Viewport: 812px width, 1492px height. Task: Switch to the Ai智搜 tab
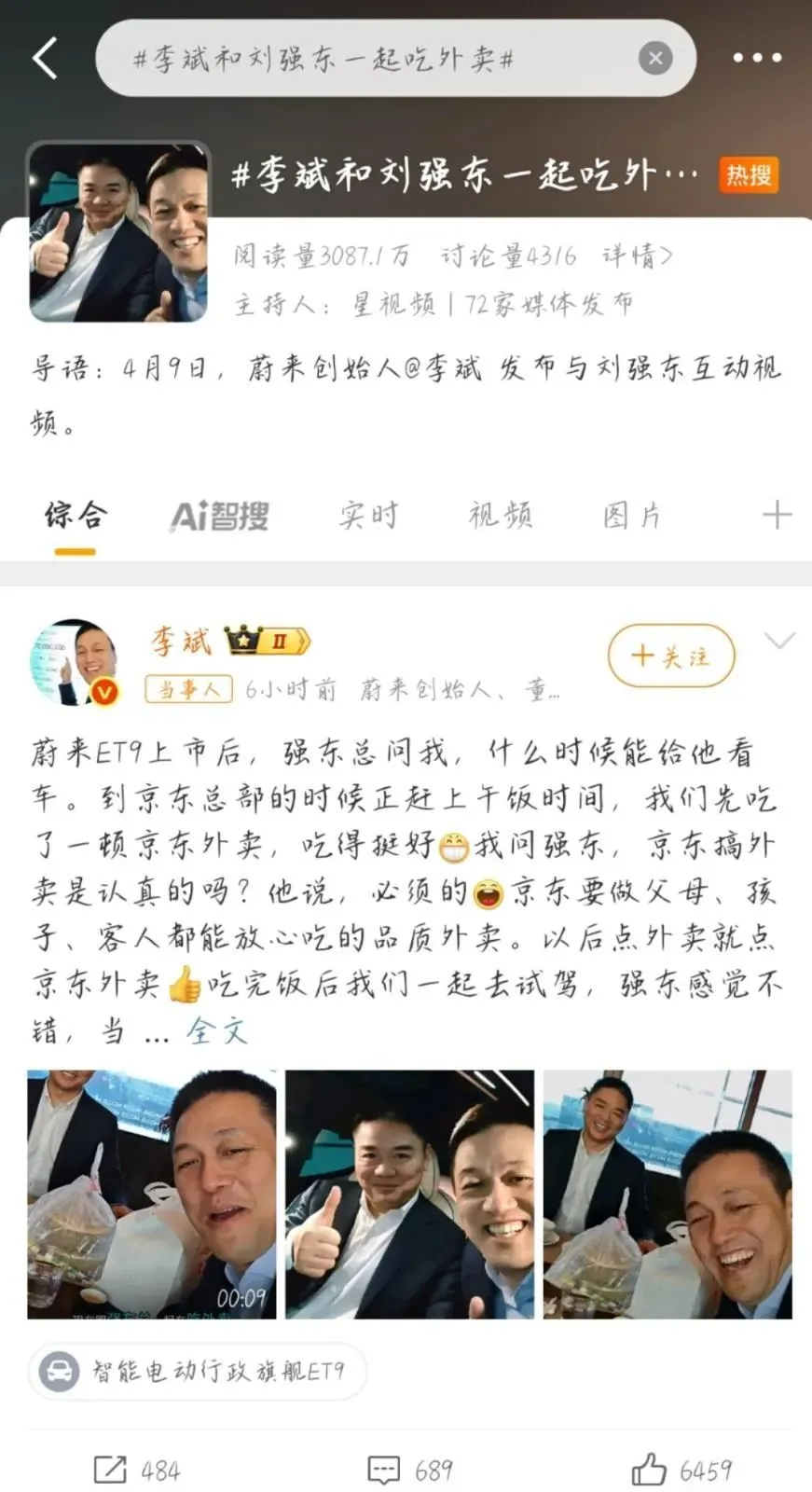(219, 515)
